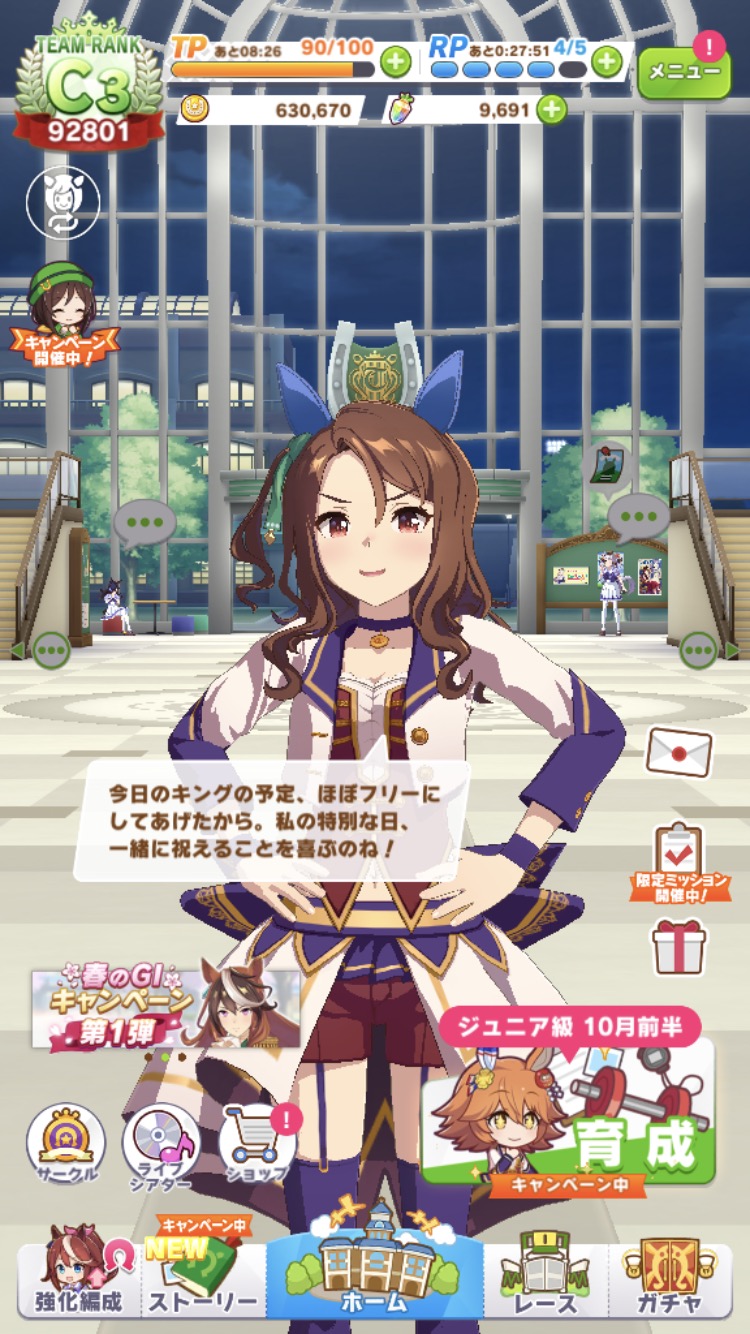Screen dimensions: 750x1334
Task: Open the ショップ shop cart
Action: tap(257, 1145)
